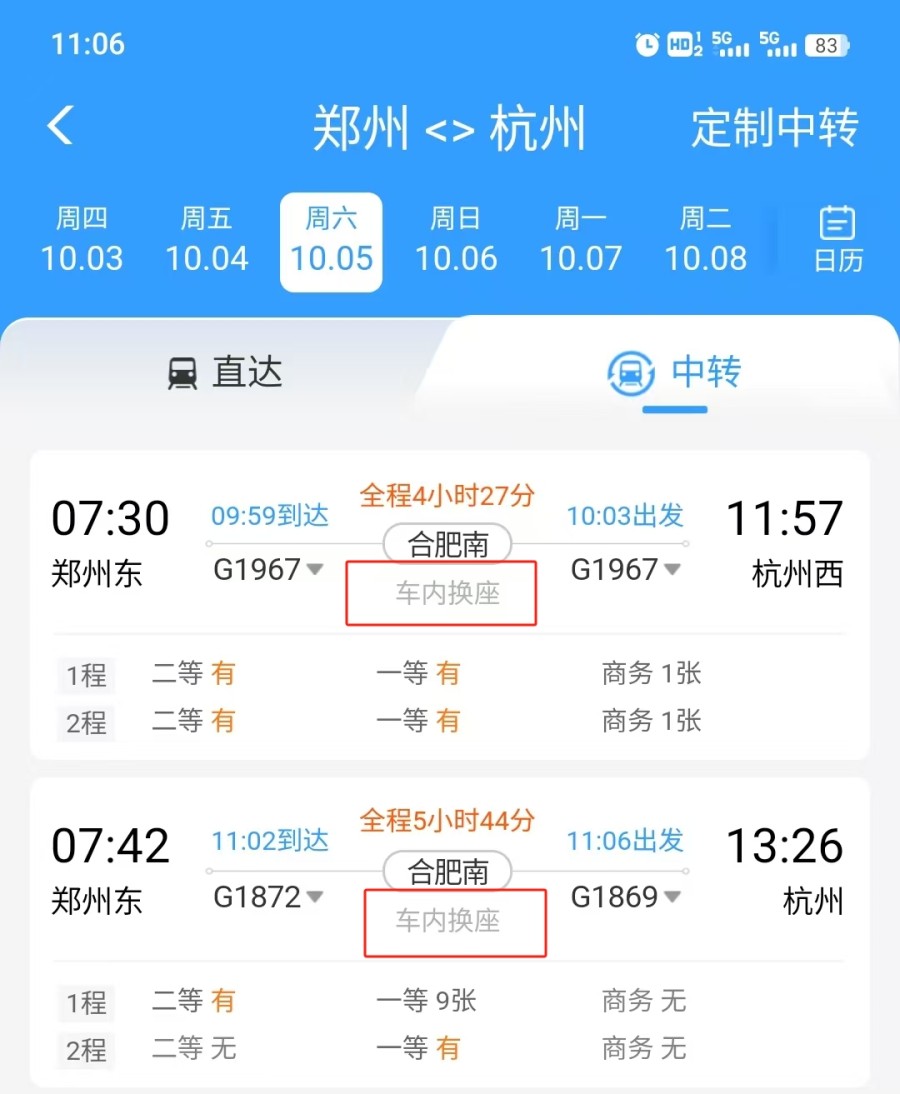This screenshot has height=1094, width=900.
Task: Select date 周四 10.03
Action: [82, 241]
